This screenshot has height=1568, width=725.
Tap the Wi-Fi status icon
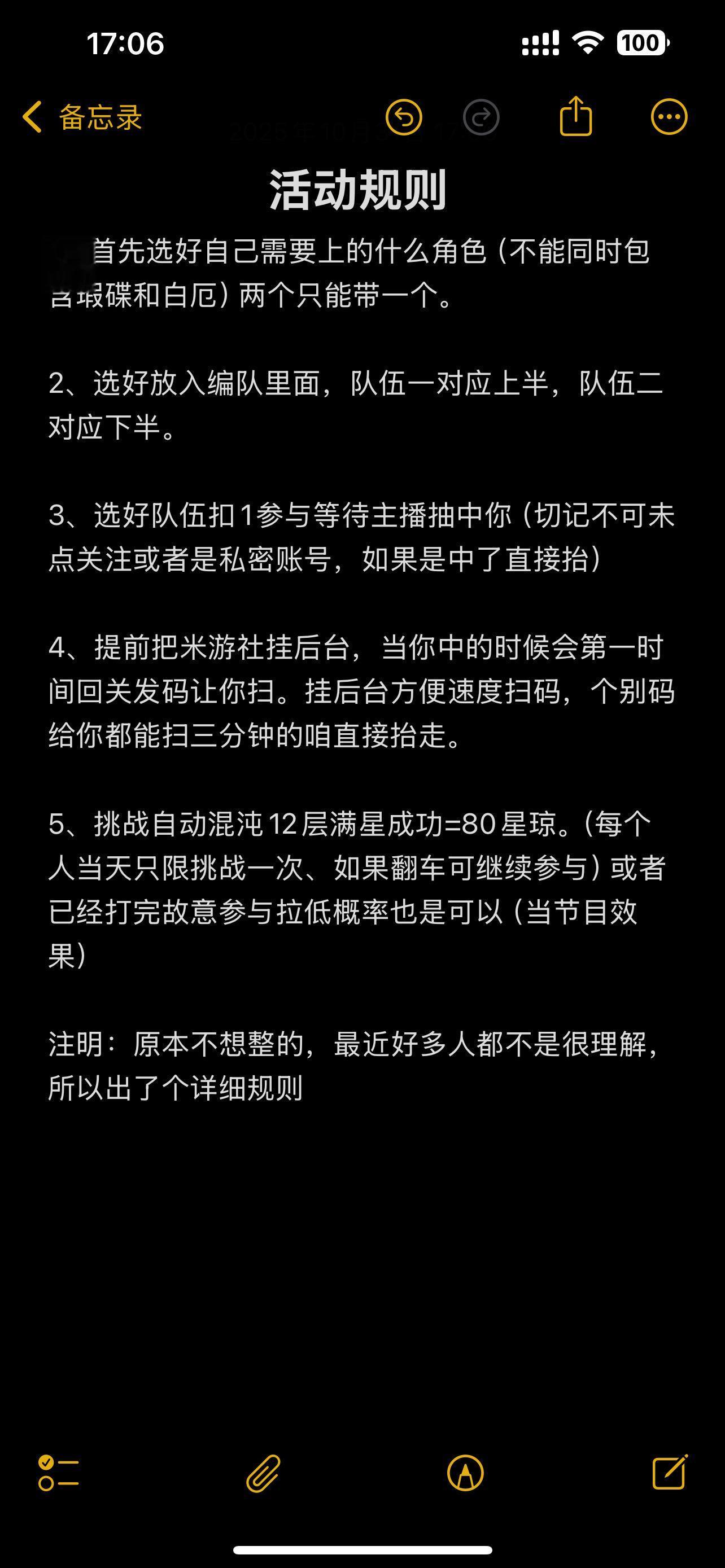[x=588, y=41]
